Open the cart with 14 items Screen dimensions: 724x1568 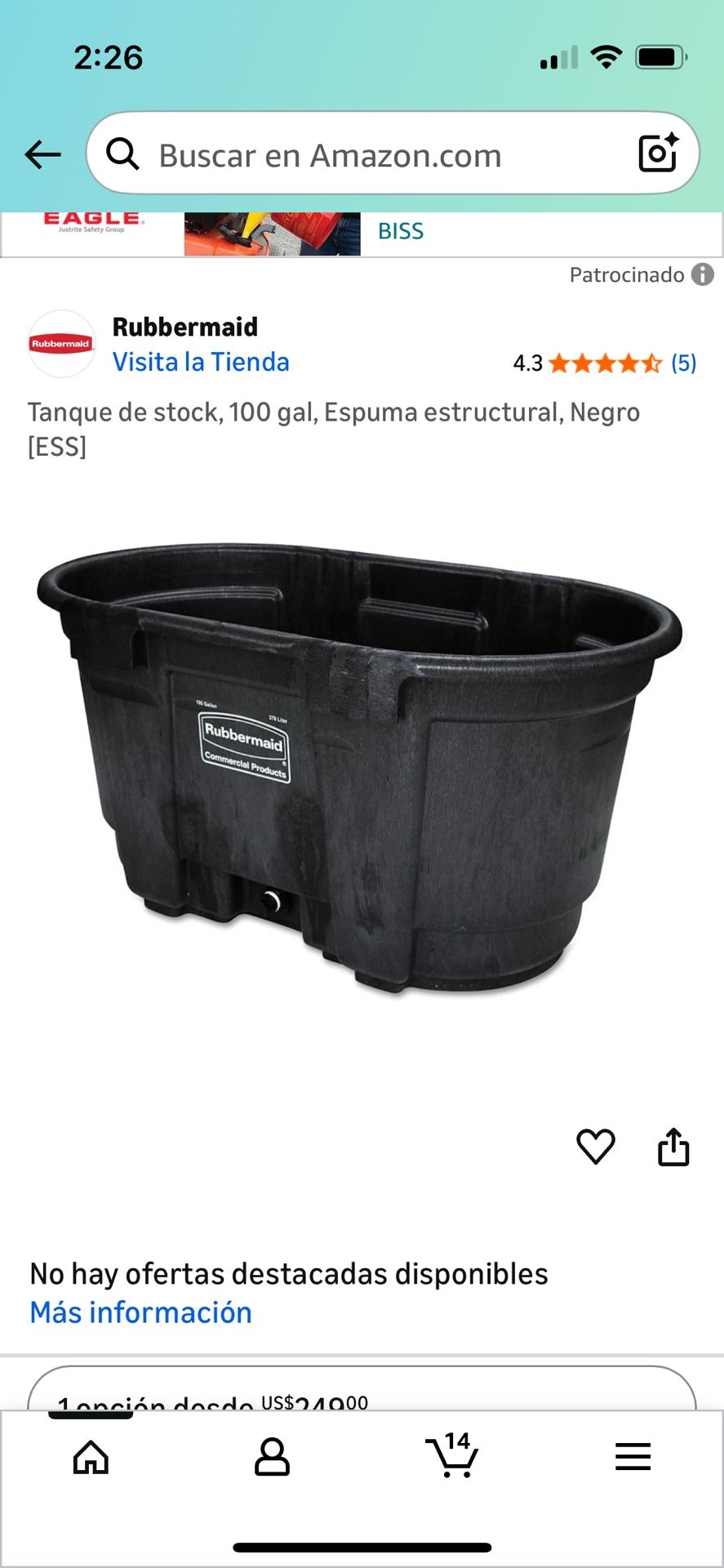tap(452, 1455)
